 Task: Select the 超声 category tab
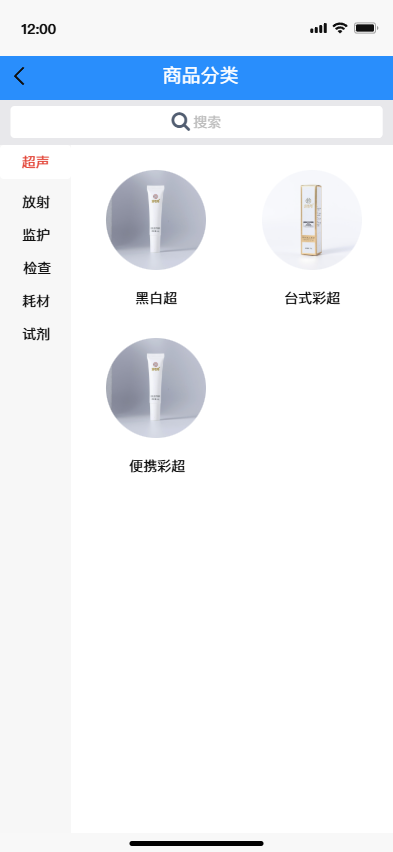tap(35, 162)
